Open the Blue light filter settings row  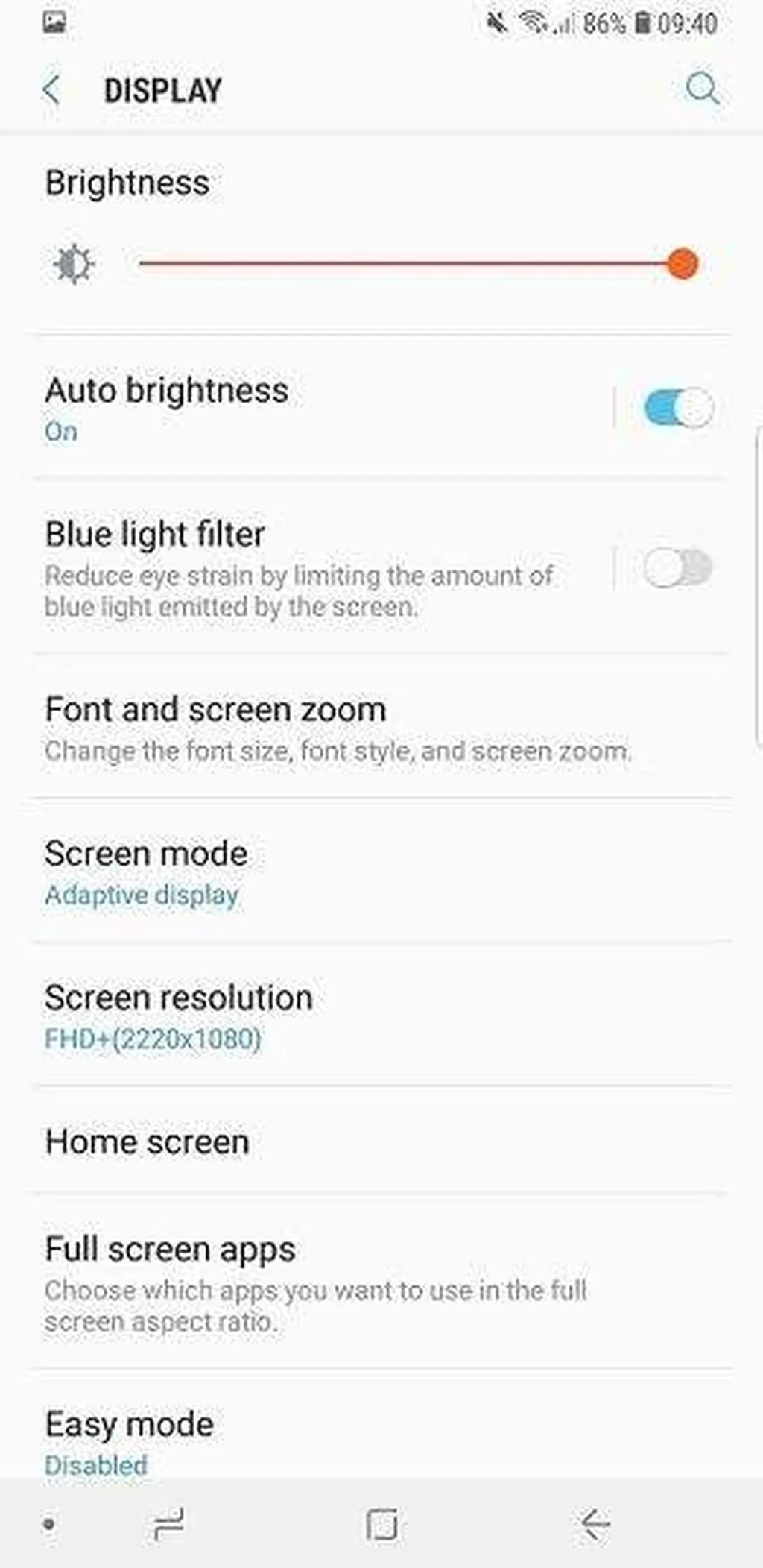point(298,568)
